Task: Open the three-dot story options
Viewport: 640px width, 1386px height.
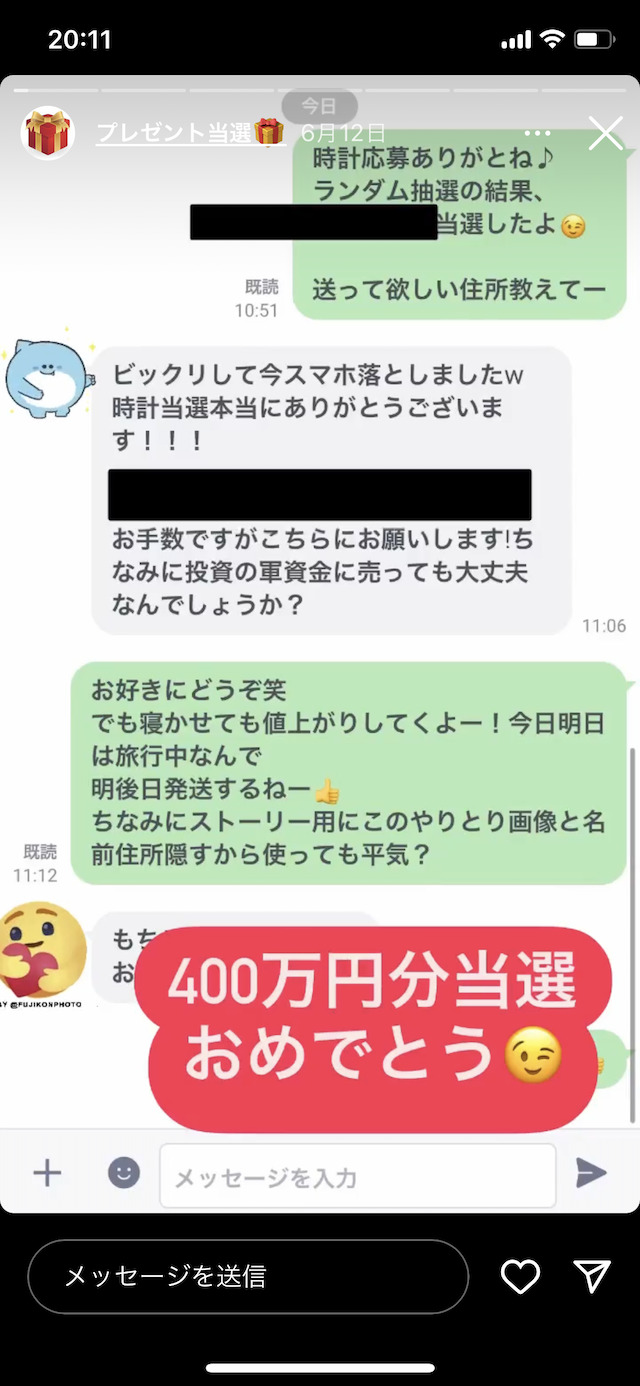Action: coord(537,134)
